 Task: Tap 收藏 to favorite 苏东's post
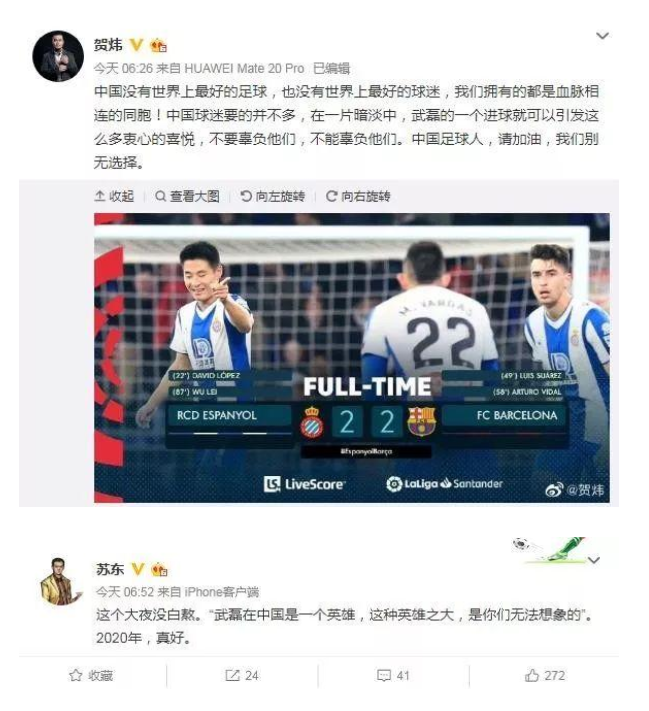pyautogui.click(x=90, y=676)
